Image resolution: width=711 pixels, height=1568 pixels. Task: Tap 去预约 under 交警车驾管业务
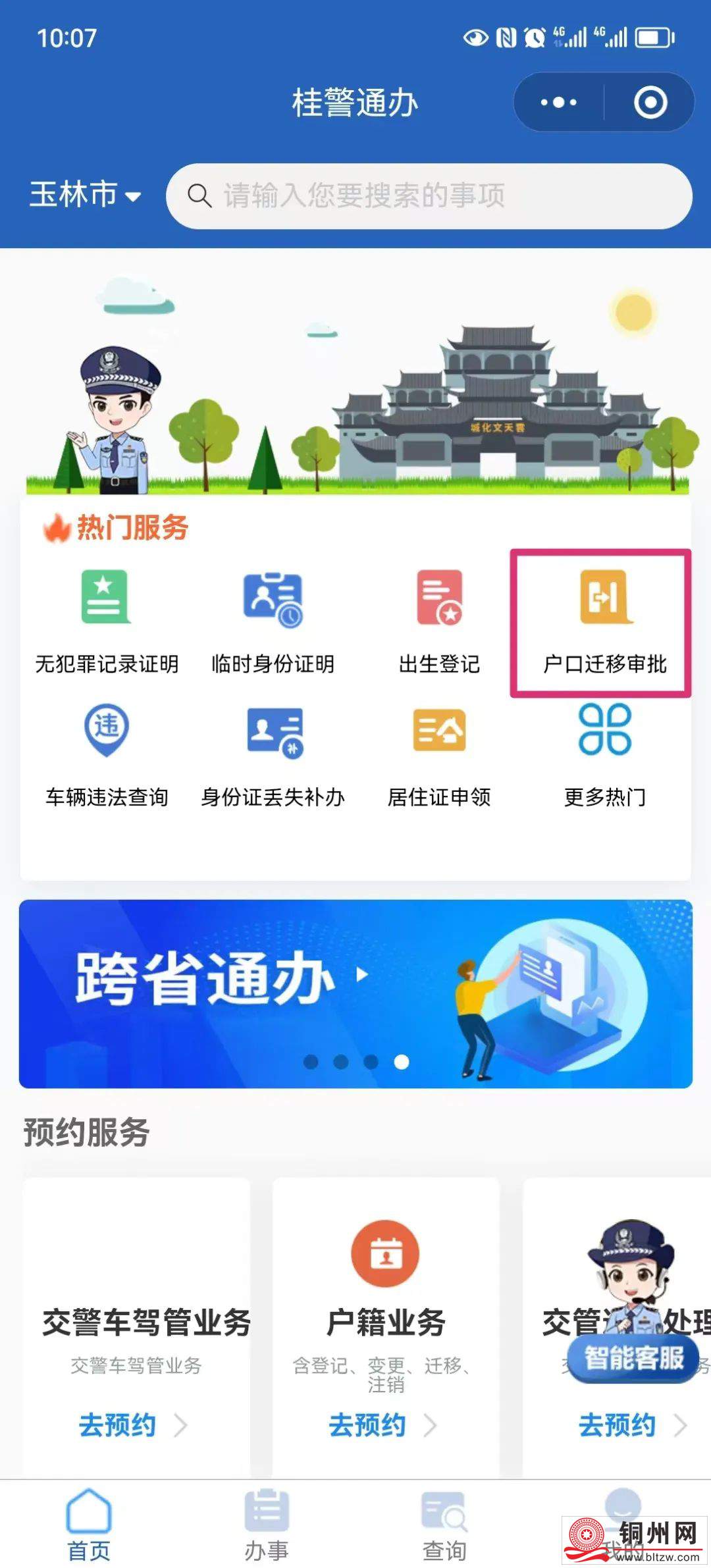133,1425
